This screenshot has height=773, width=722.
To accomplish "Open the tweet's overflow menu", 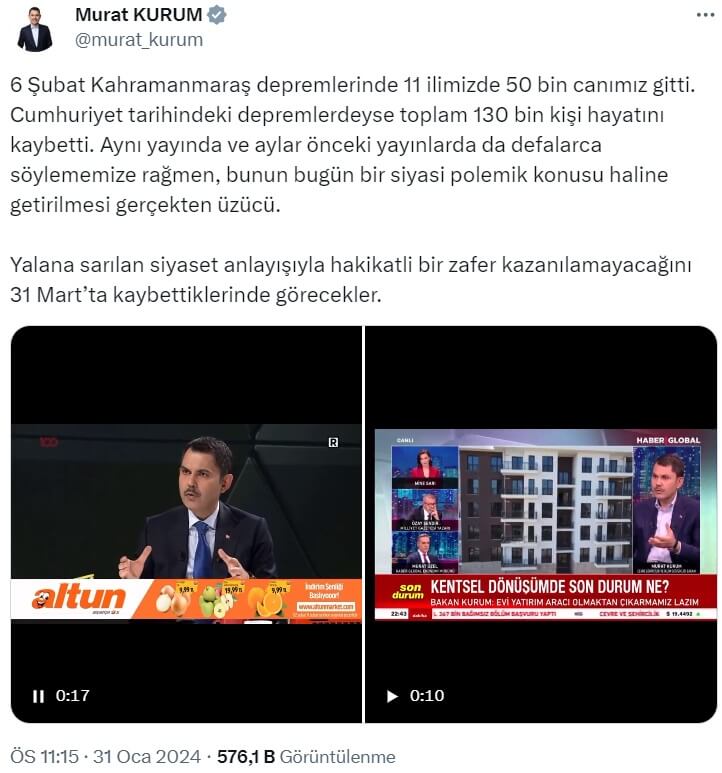I will point(703,17).
